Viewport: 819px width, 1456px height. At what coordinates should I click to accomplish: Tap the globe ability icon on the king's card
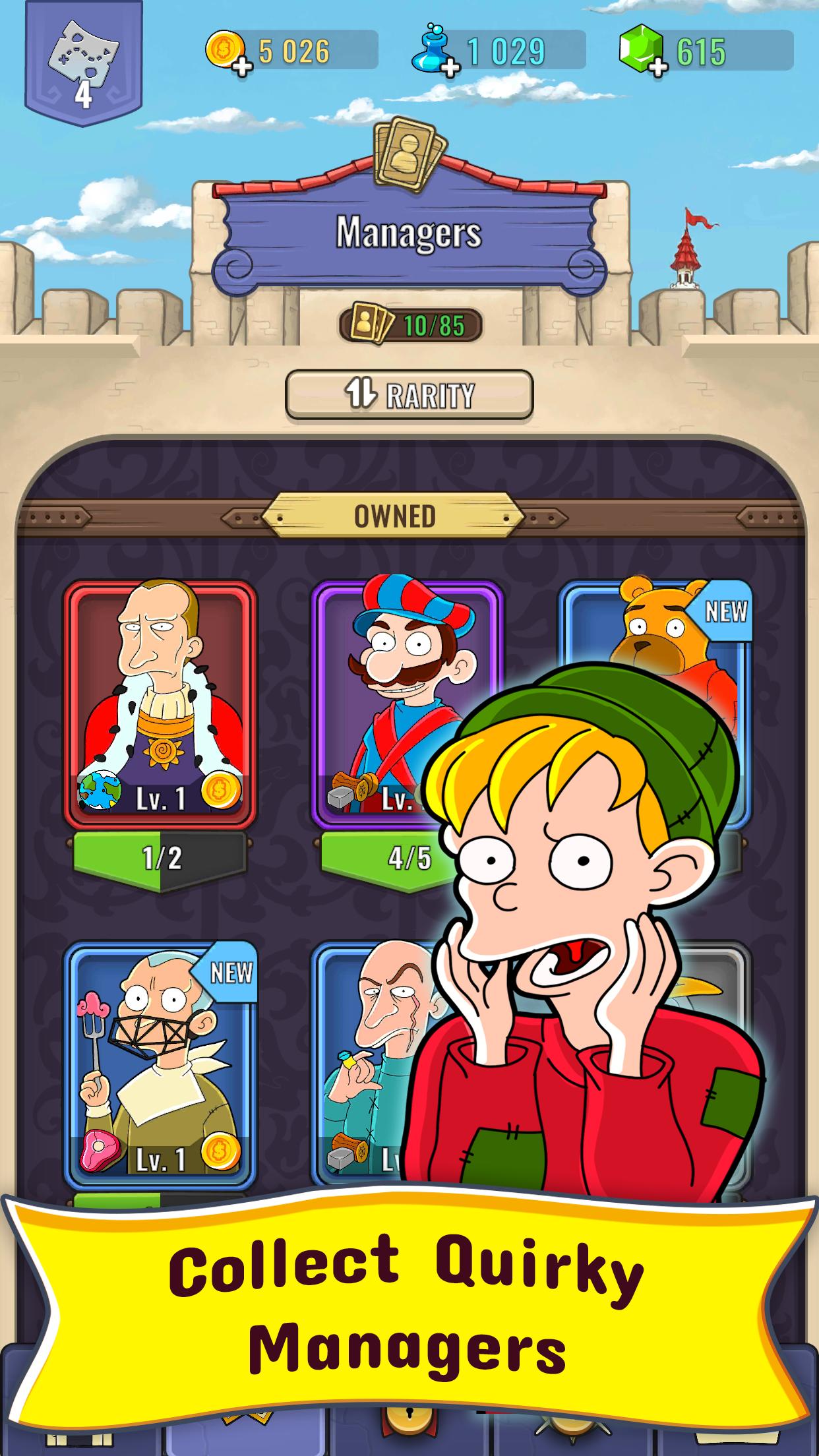click(x=99, y=789)
